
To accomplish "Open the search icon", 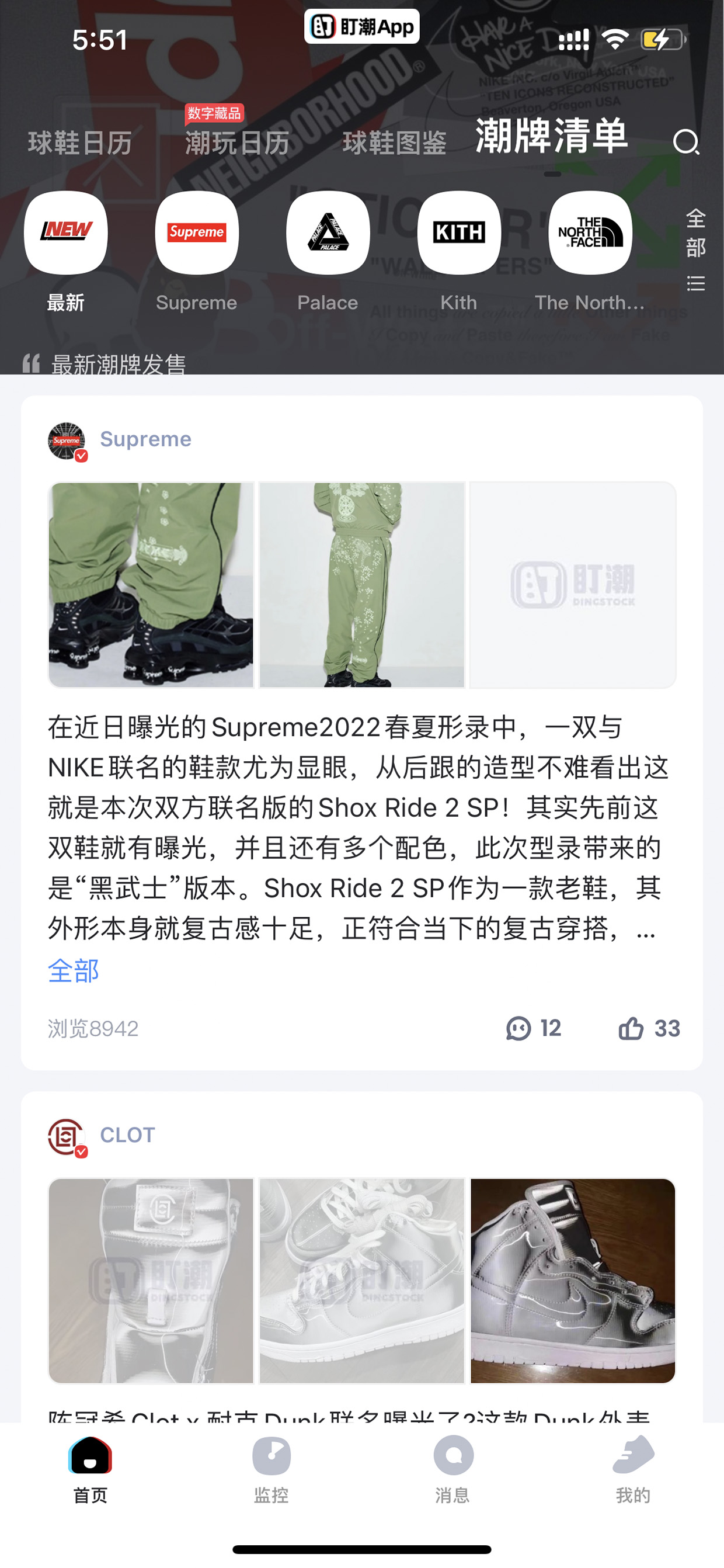I will click(x=685, y=142).
